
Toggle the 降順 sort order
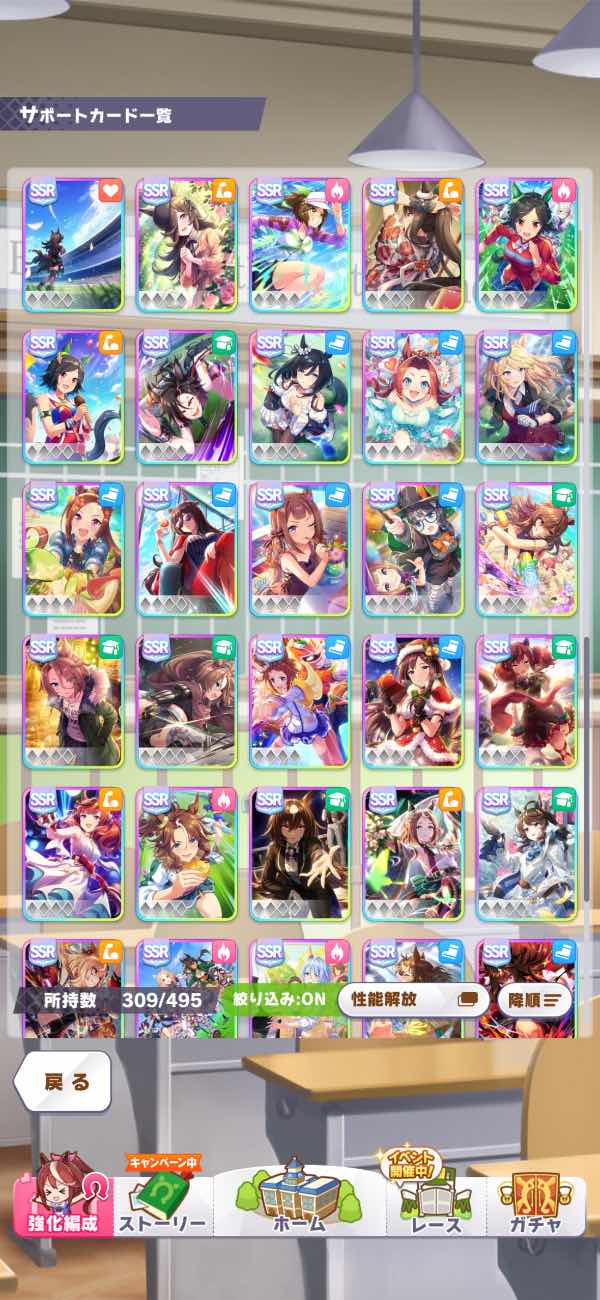[x=535, y=998]
